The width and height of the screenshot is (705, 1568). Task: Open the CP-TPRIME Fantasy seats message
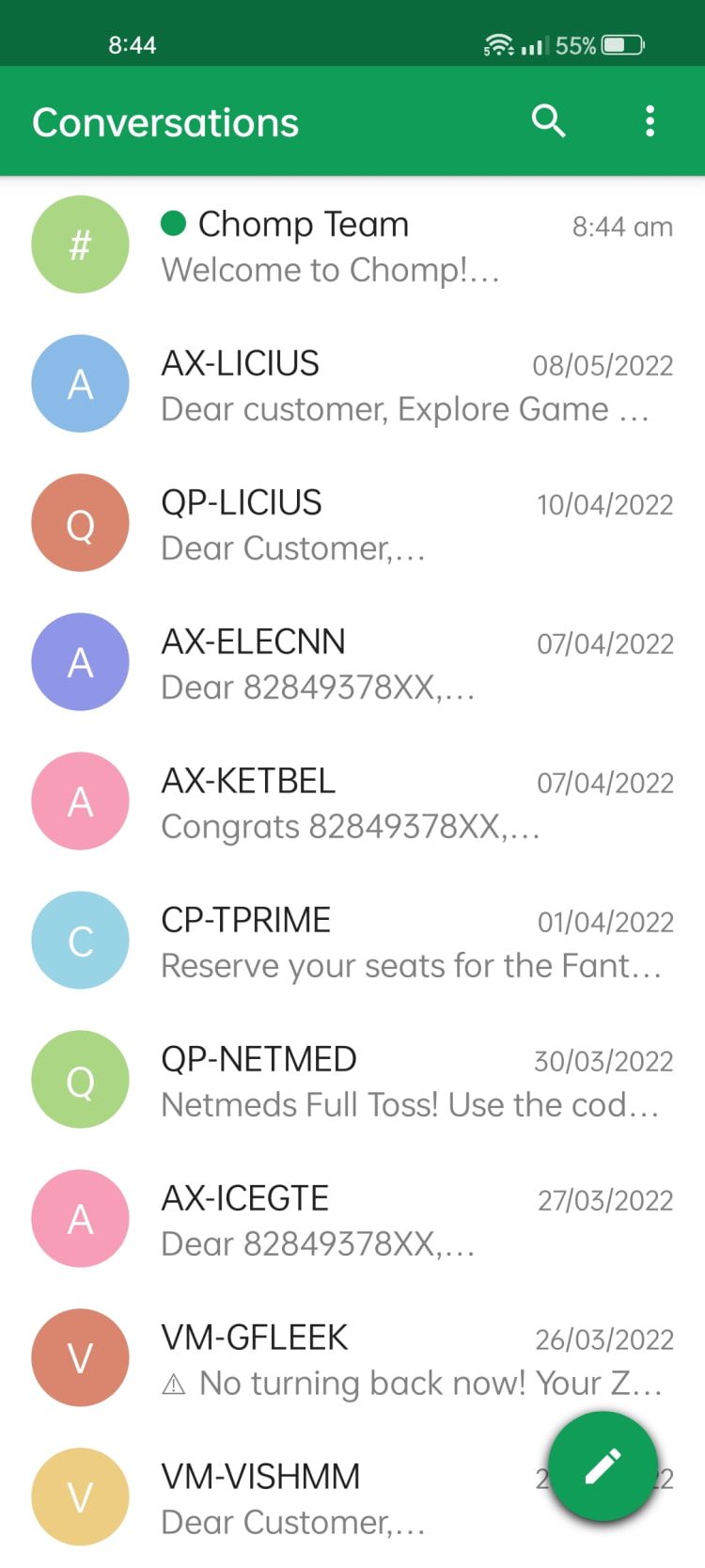pyautogui.click(x=376, y=940)
